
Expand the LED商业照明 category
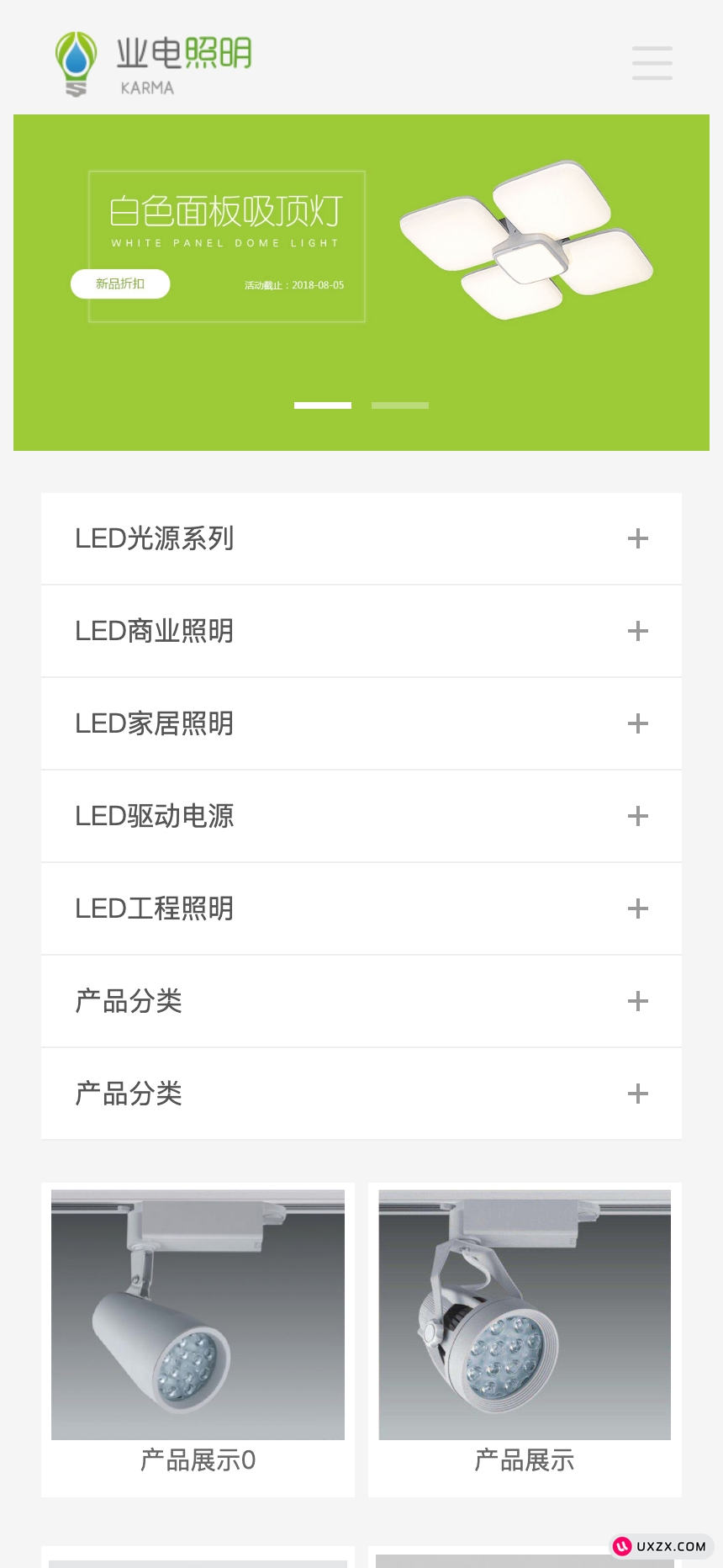(x=638, y=631)
